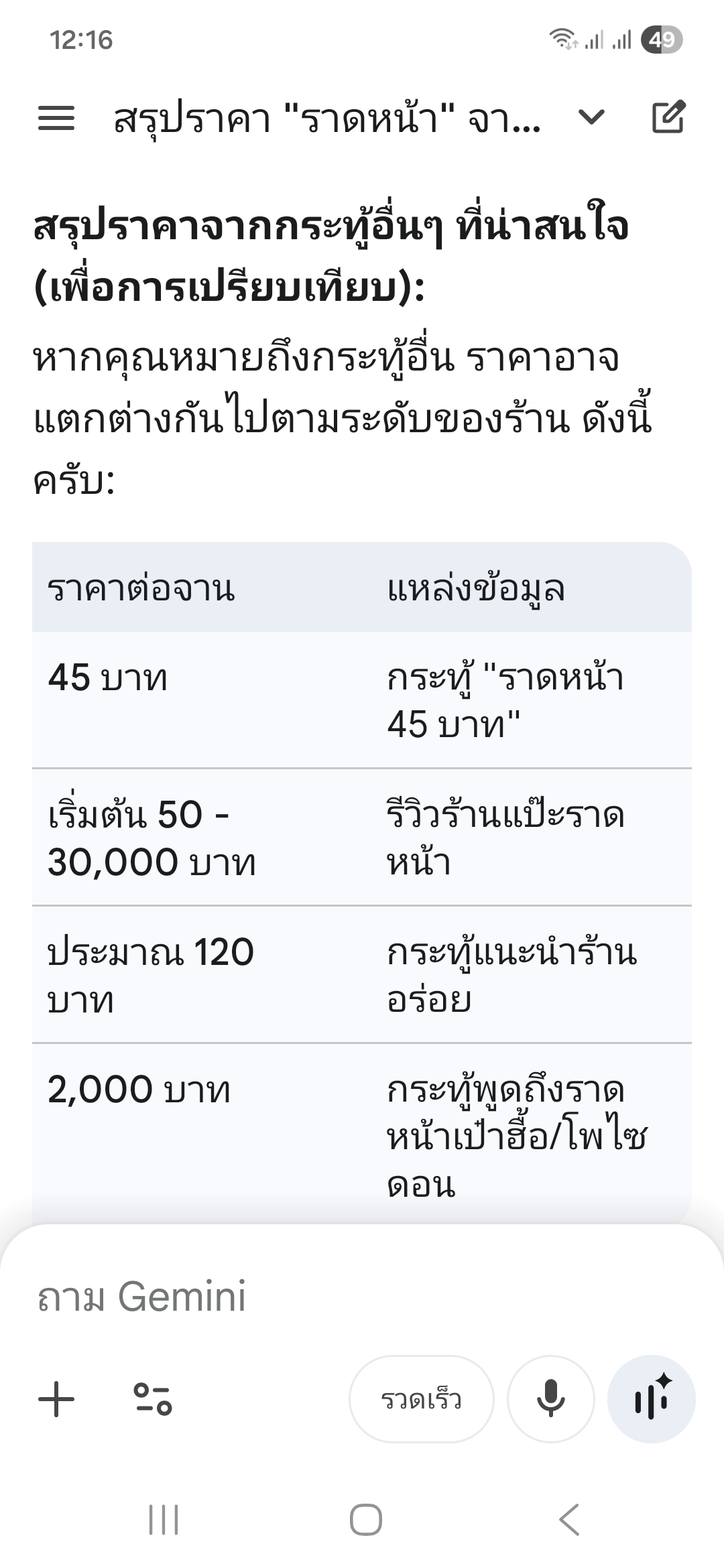Open the tools settings sliders icon
The height and width of the screenshot is (1568, 724).
pos(153,1399)
